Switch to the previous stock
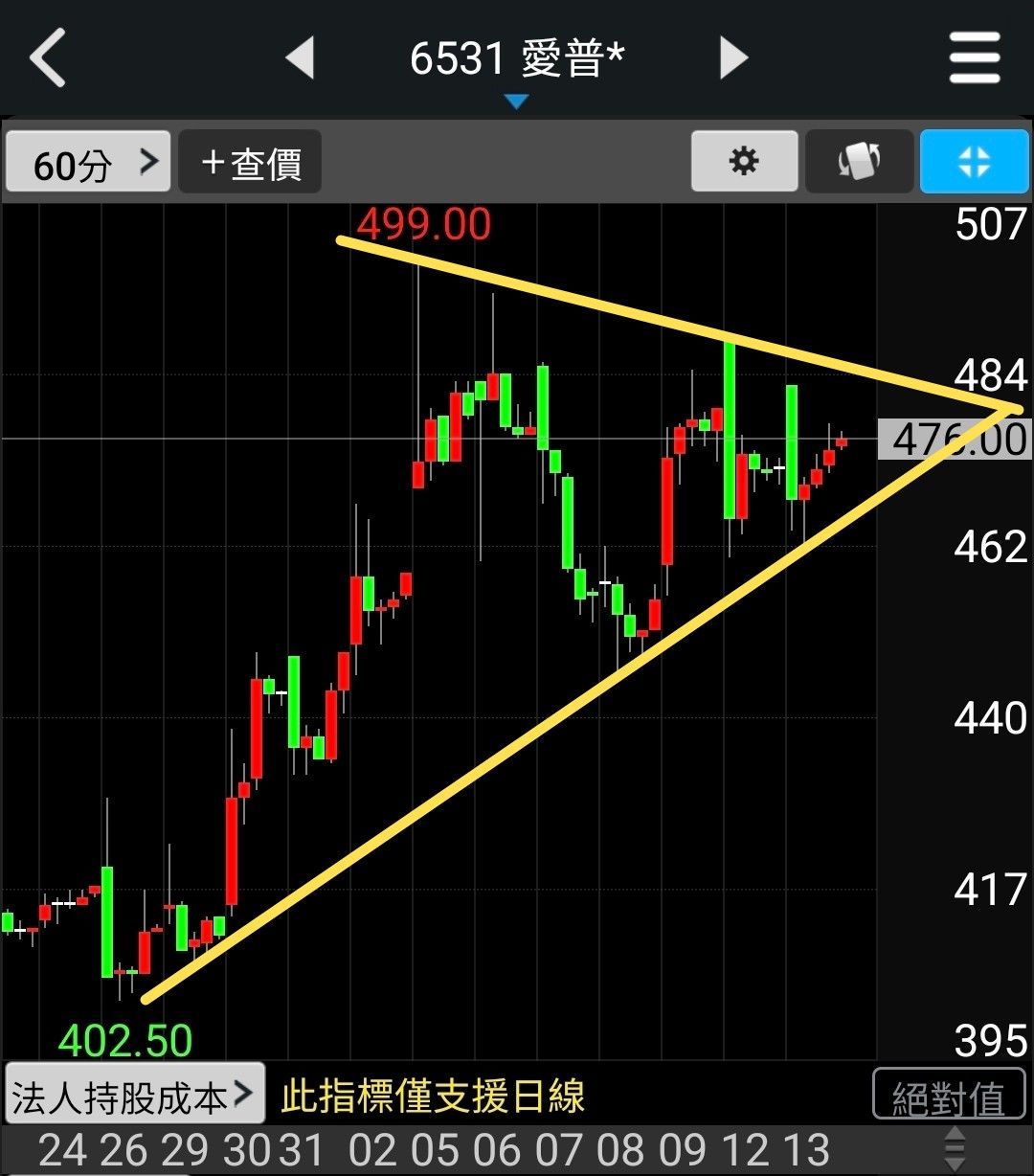The width and height of the screenshot is (1034, 1176). 301,58
